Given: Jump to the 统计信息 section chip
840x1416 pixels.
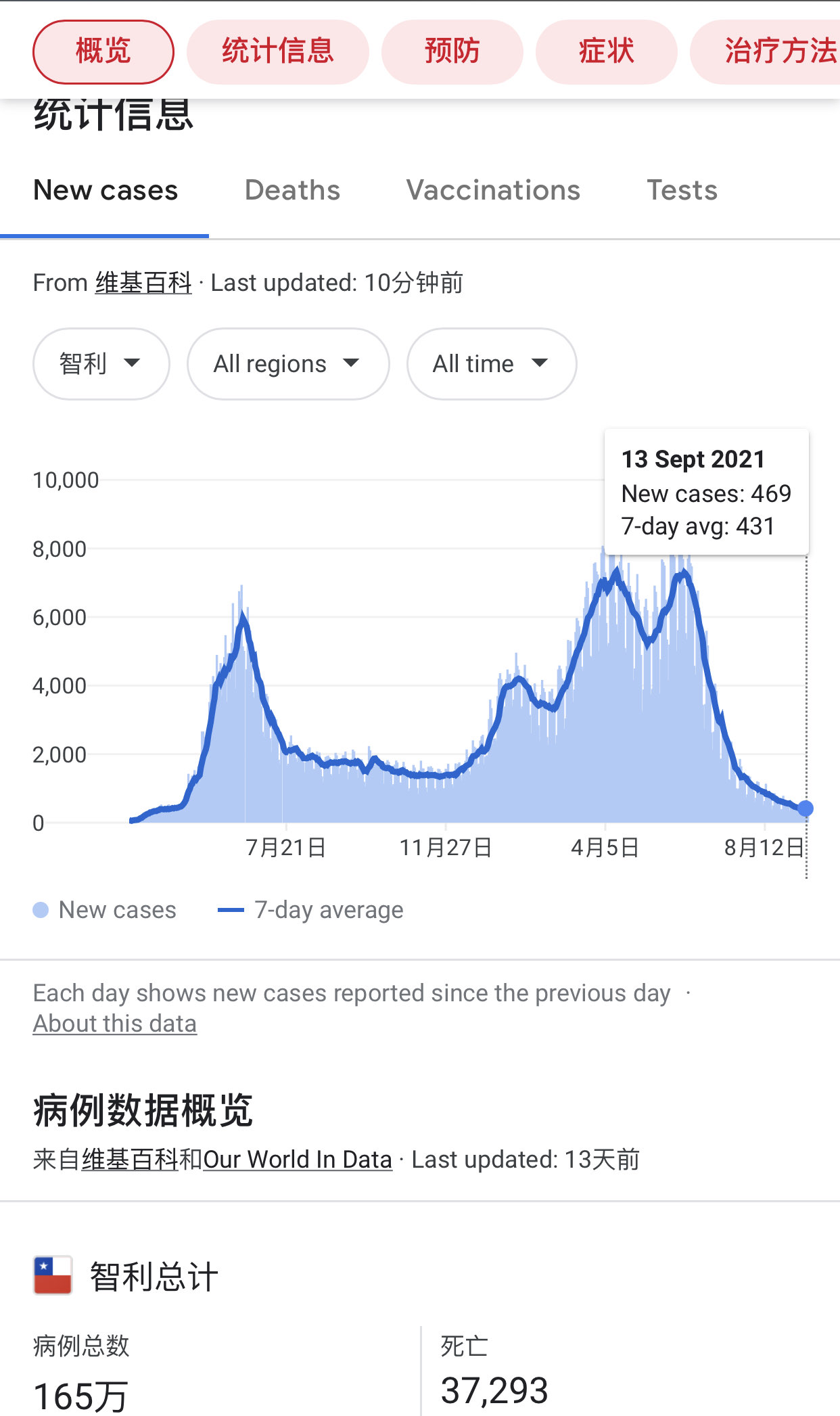Looking at the screenshot, I should click(x=277, y=51).
